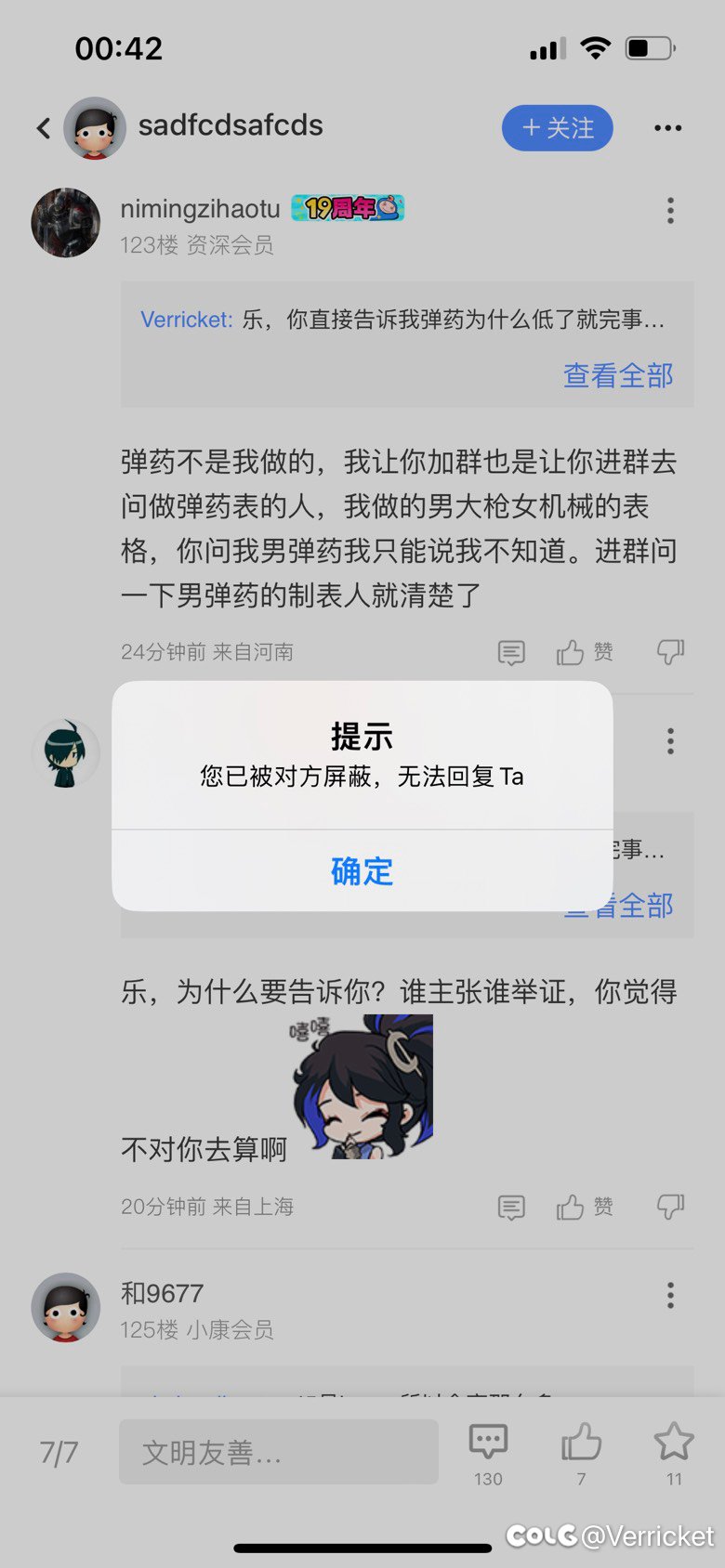The image size is (725, 1568).
Task: Open the top-right three-dot menu
Action: (667, 128)
